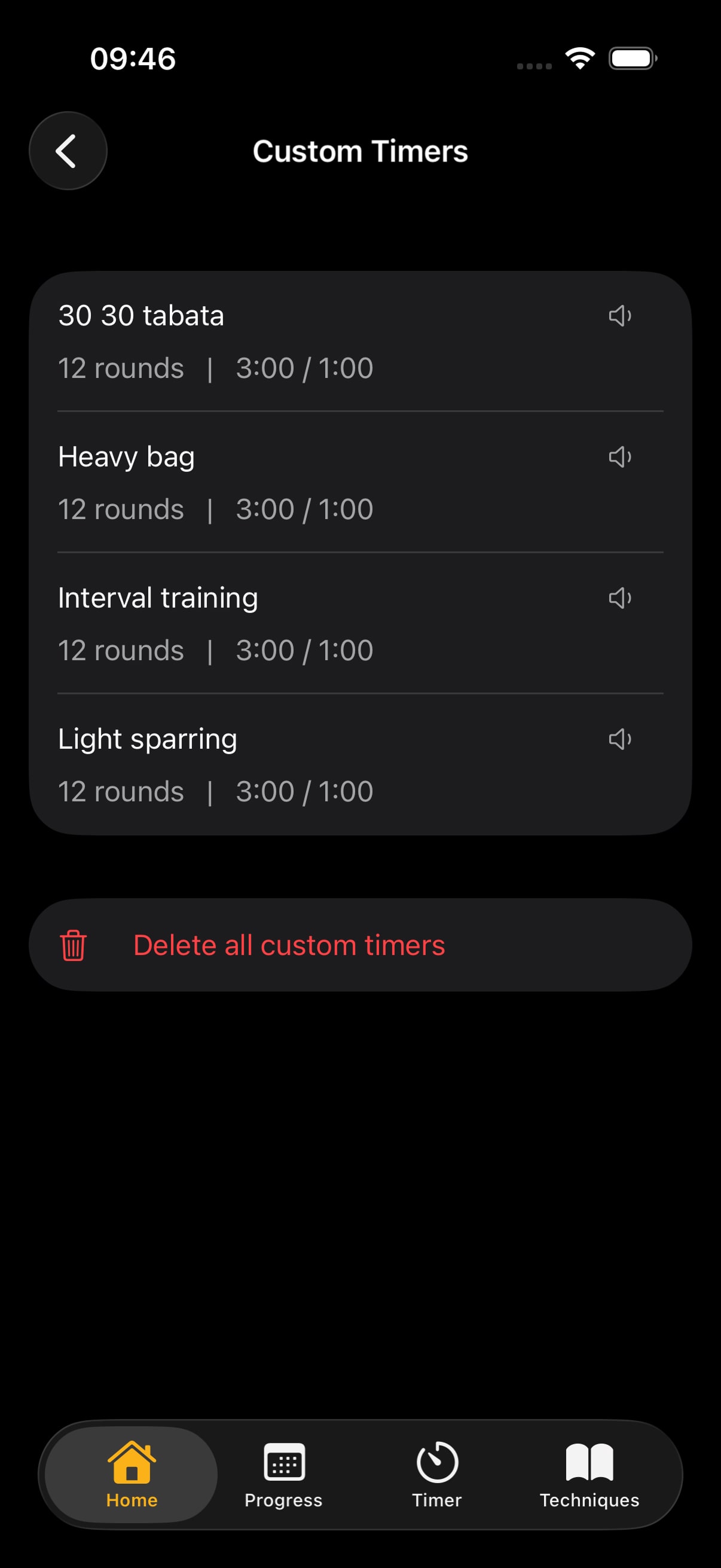This screenshot has width=721, height=1568.
Task: Tap the battery indicator
Action: 633,58
